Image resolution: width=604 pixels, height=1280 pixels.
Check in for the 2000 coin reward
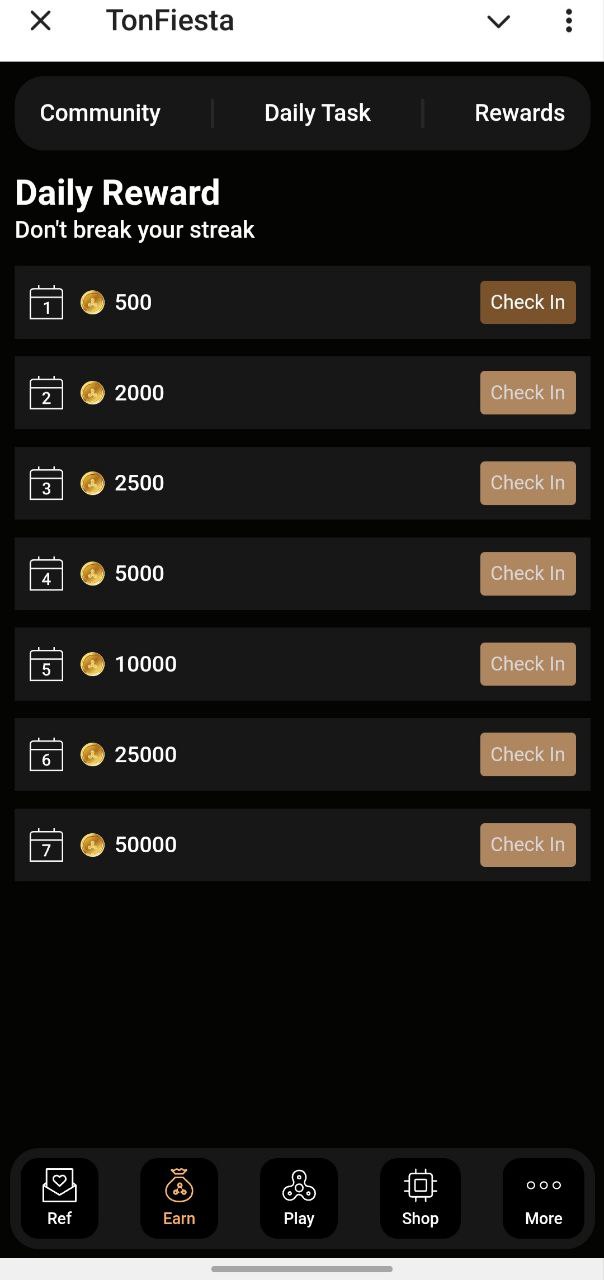click(527, 393)
